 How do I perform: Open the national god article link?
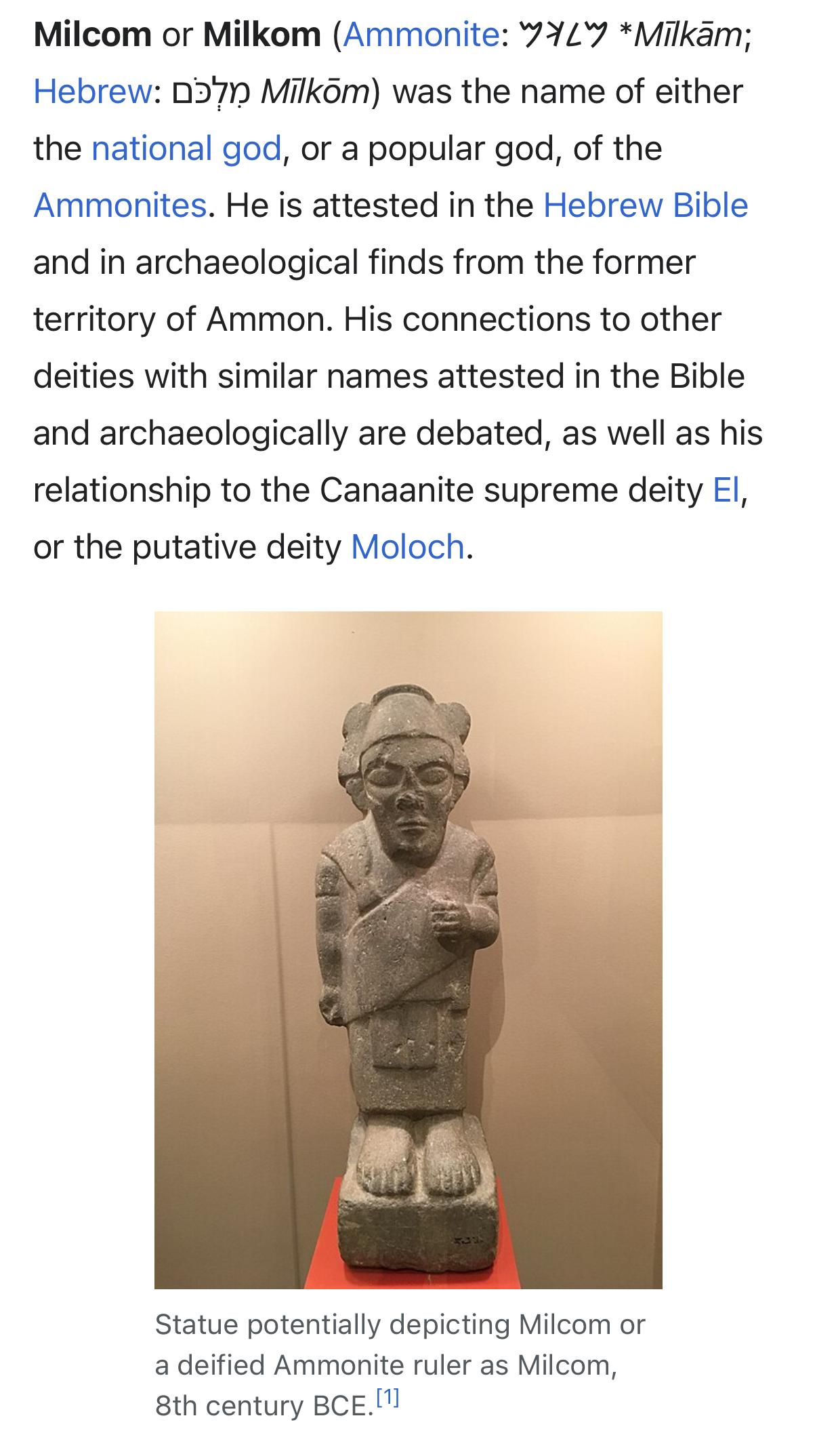pos(186,148)
